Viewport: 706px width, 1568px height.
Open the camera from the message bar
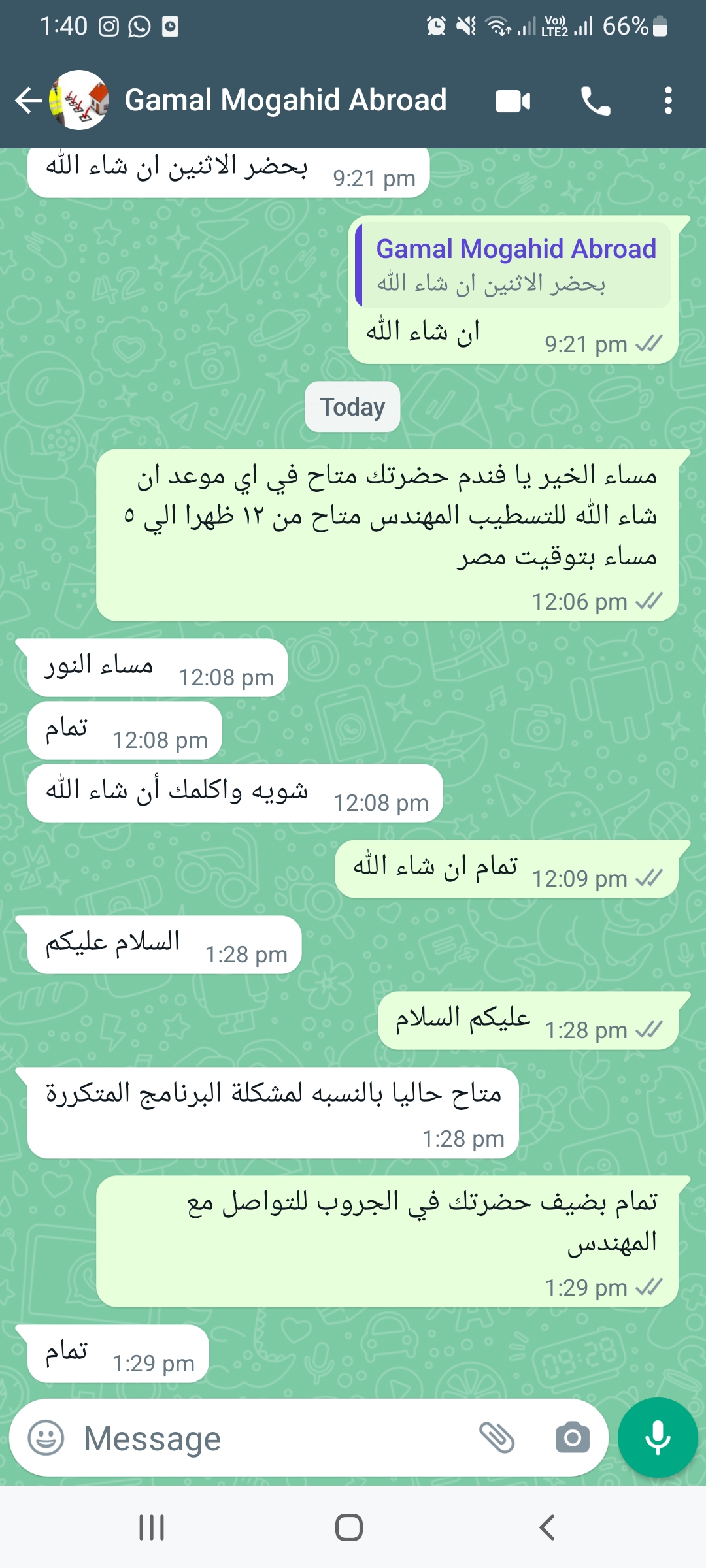point(573,1438)
